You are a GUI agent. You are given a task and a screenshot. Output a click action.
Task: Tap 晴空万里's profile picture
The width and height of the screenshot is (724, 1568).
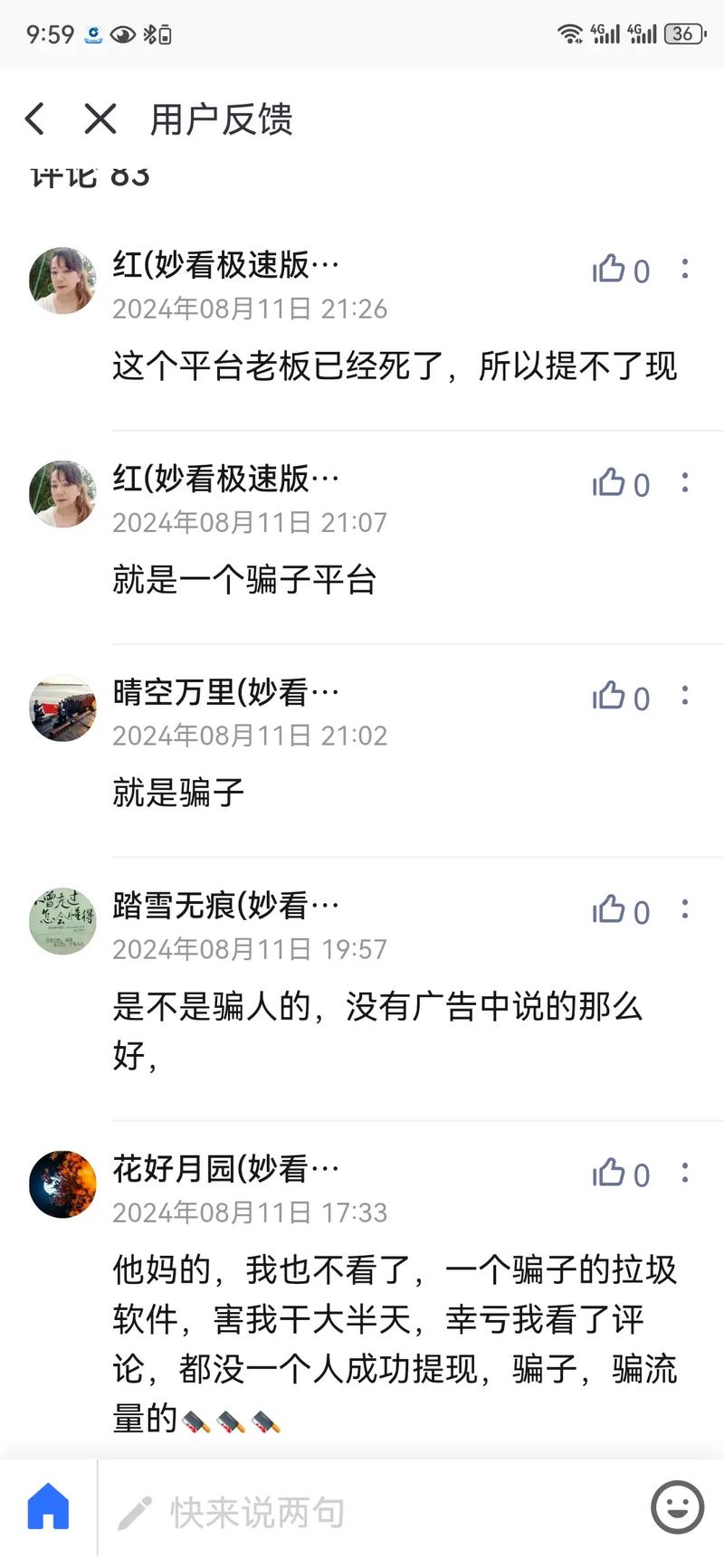[x=62, y=708]
